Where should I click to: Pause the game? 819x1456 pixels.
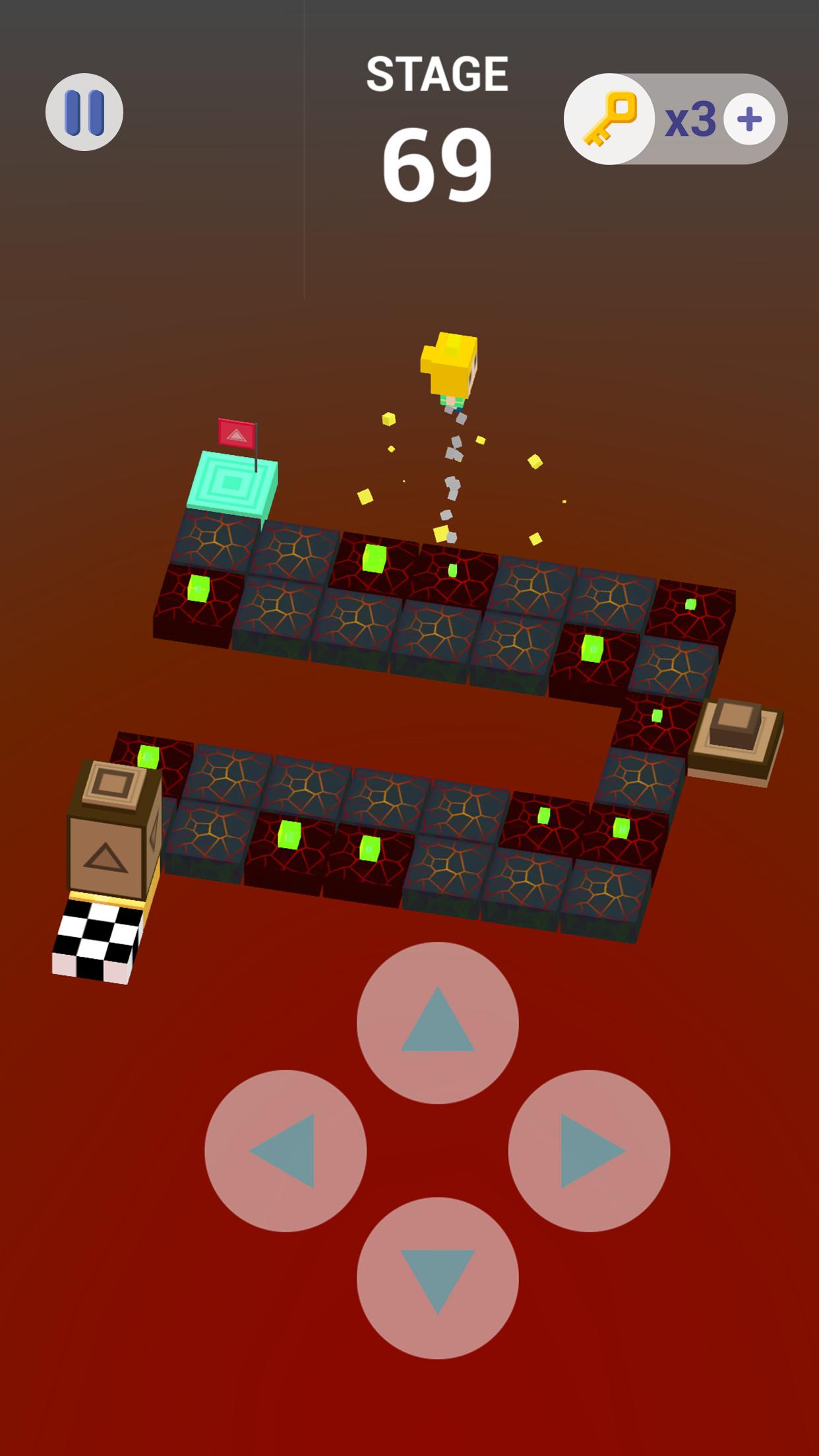(x=84, y=112)
